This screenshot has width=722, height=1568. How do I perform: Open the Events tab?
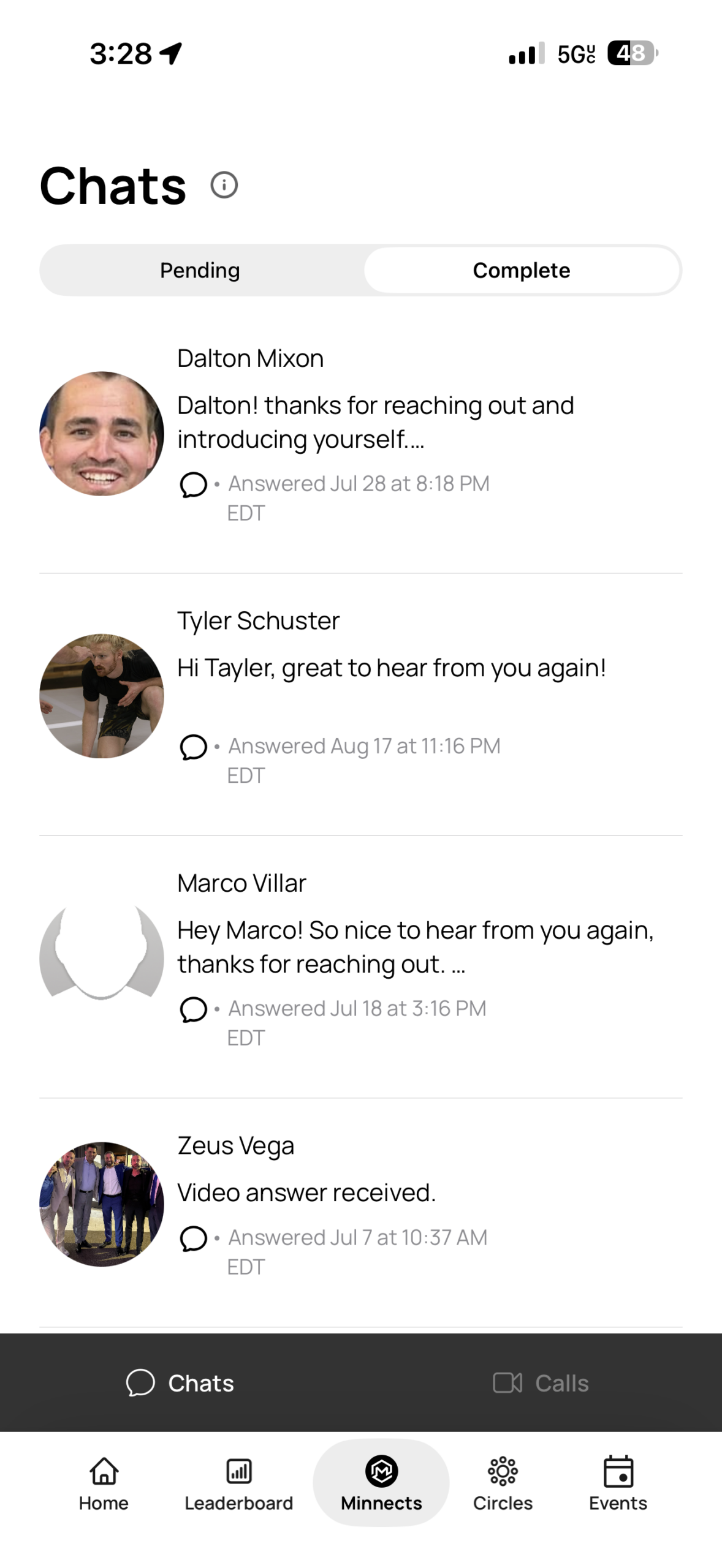[x=618, y=1482]
